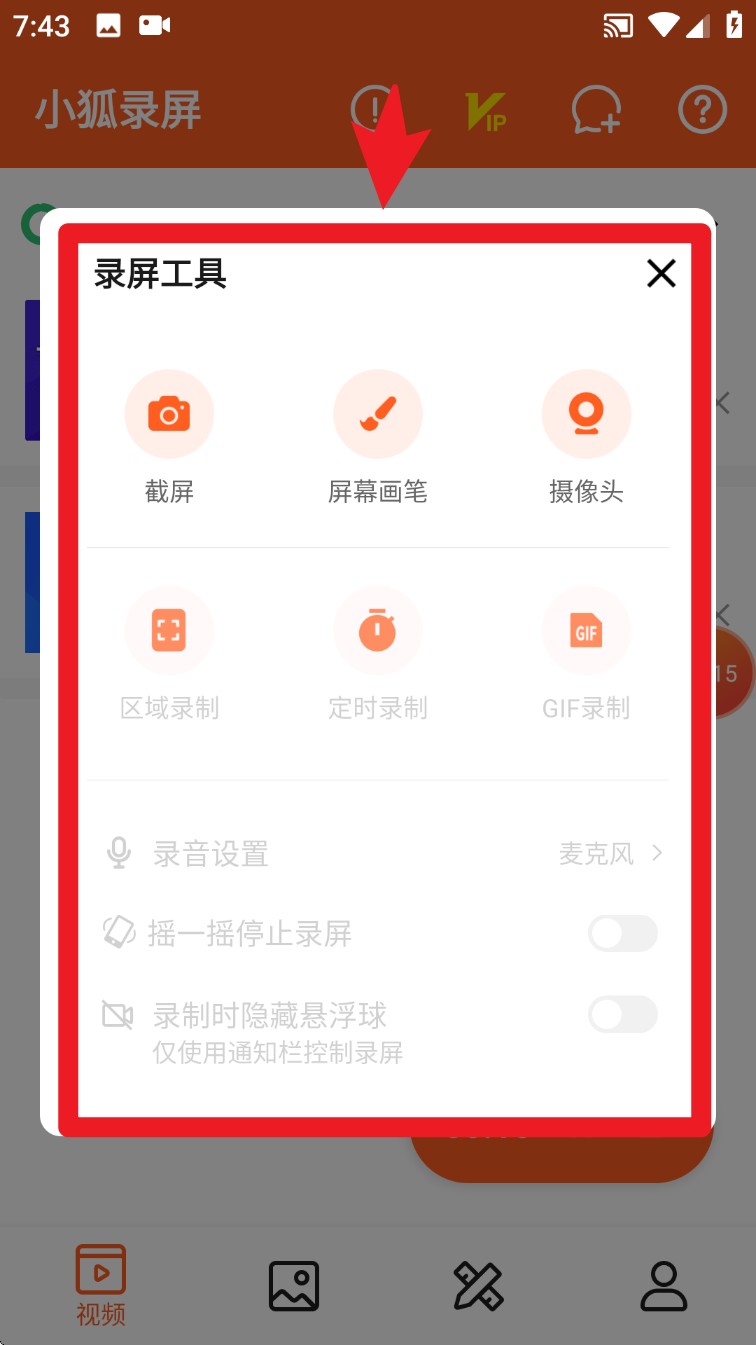Toggle 摇一摇停止录屏 switch
Image resolution: width=756 pixels, height=1345 pixels.
click(622, 934)
